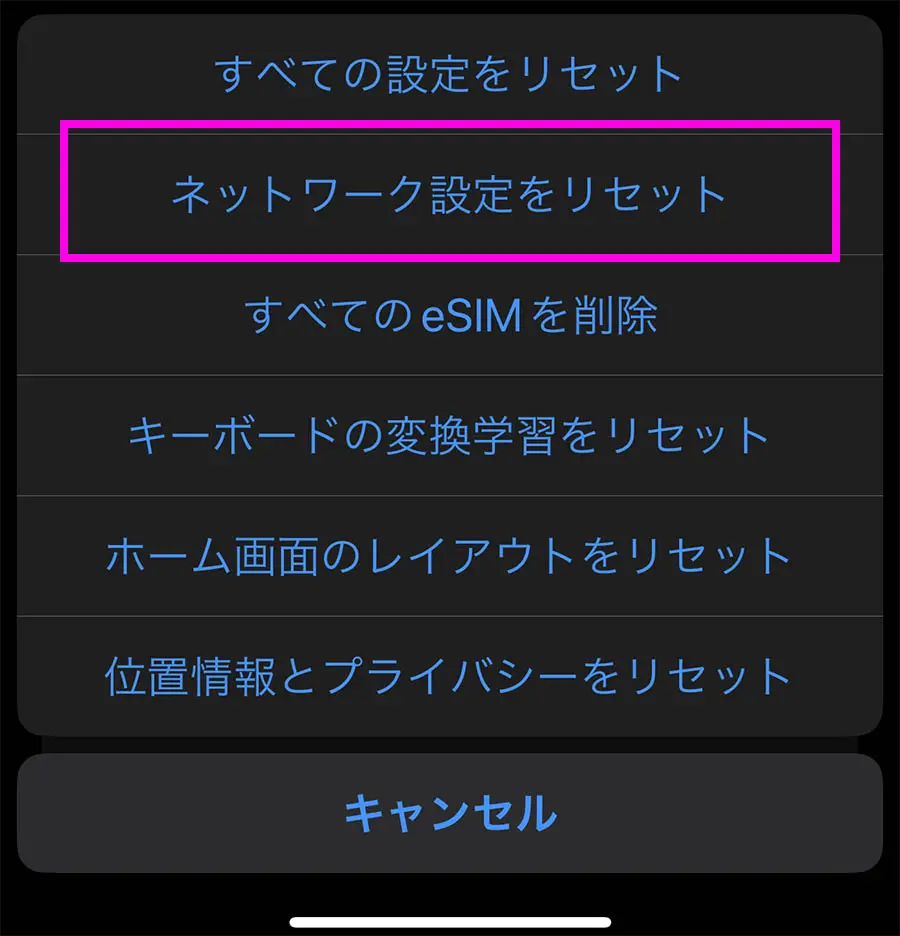
Task: Dismiss the sheet with キャンセル
Action: tap(449, 813)
